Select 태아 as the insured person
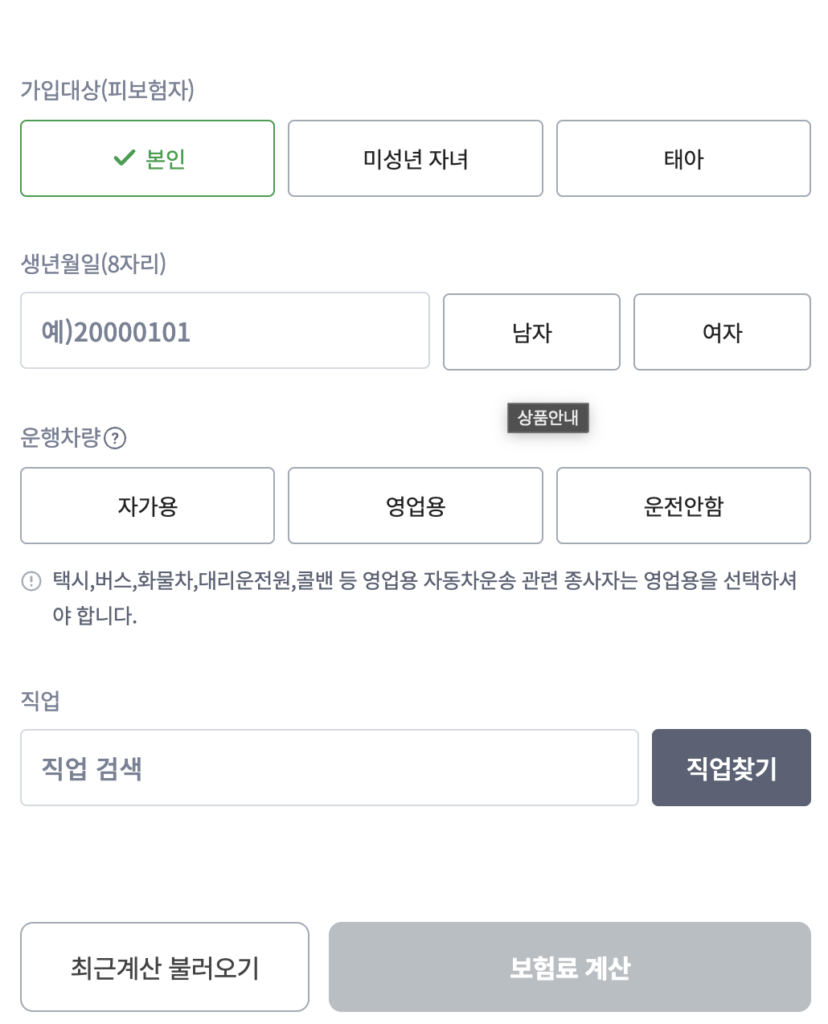The image size is (828, 1024). click(x=683, y=158)
